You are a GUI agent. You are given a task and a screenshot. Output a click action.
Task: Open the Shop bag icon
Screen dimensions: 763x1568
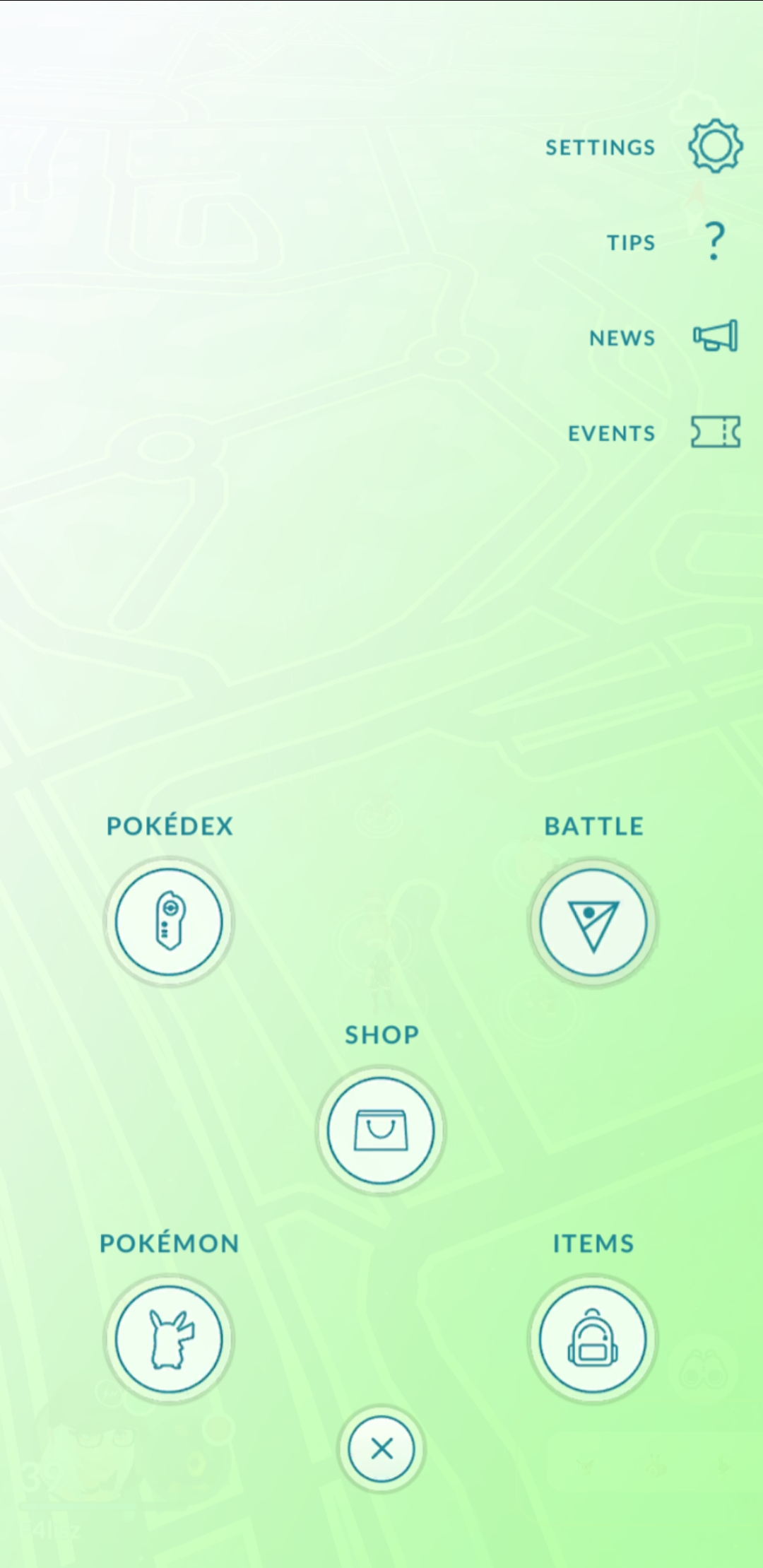(380, 1130)
